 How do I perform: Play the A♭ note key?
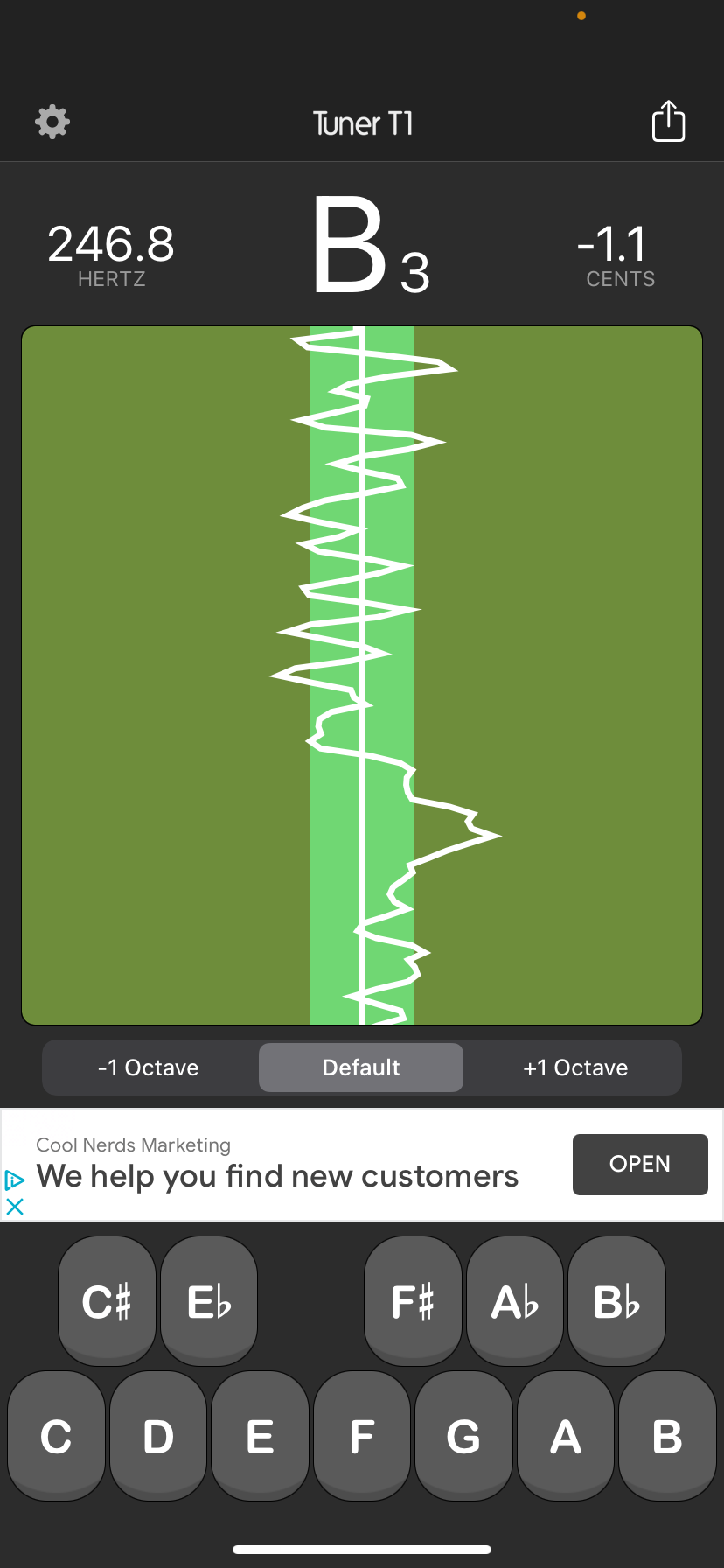pyautogui.click(x=515, y=1301)
